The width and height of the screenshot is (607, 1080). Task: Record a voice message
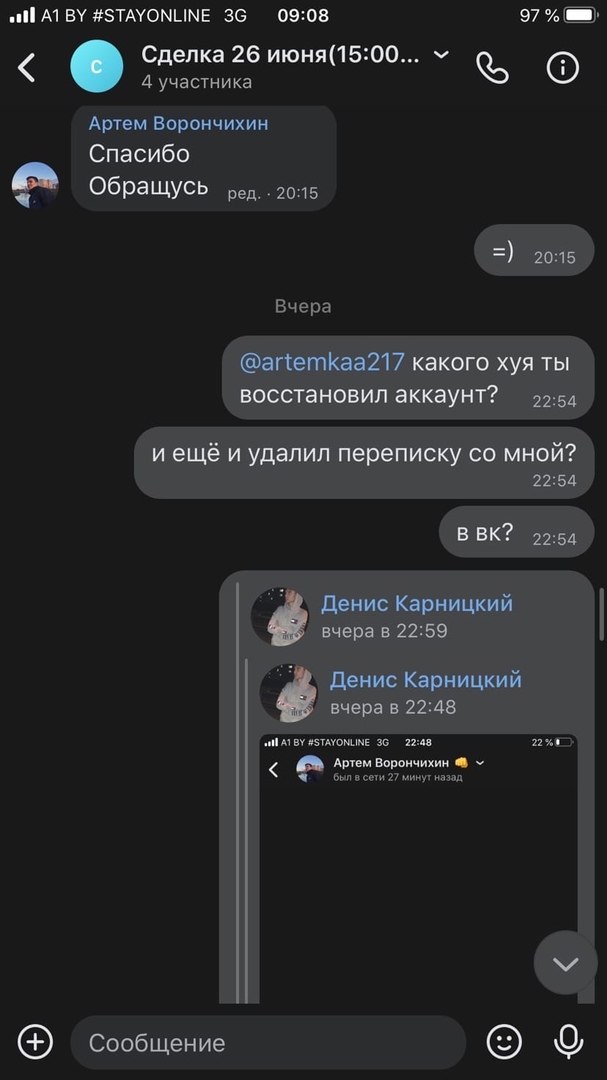pyautogui.click(x=568, y=1042)
